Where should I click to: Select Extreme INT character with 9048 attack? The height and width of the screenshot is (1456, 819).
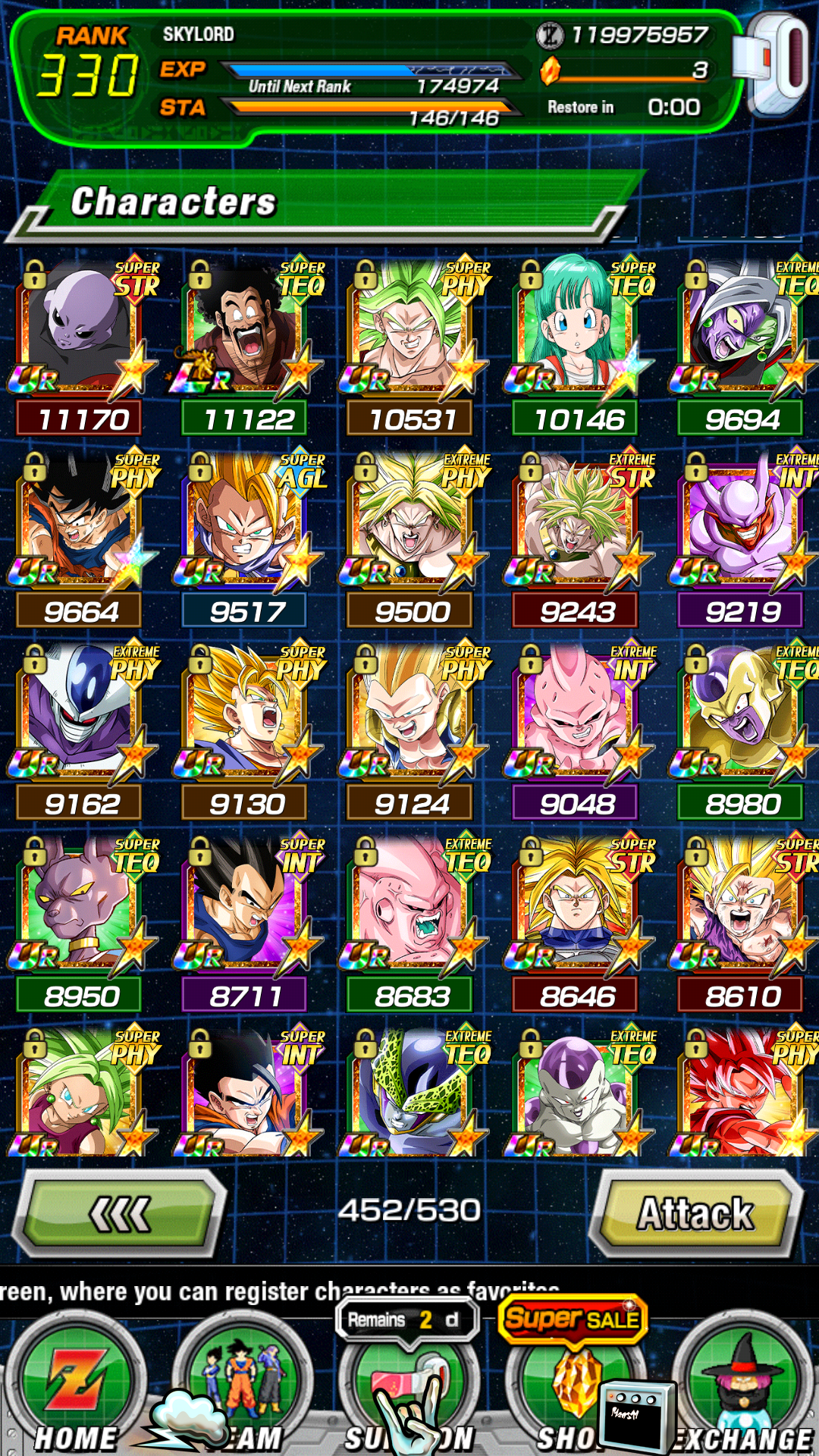(578, 730)
